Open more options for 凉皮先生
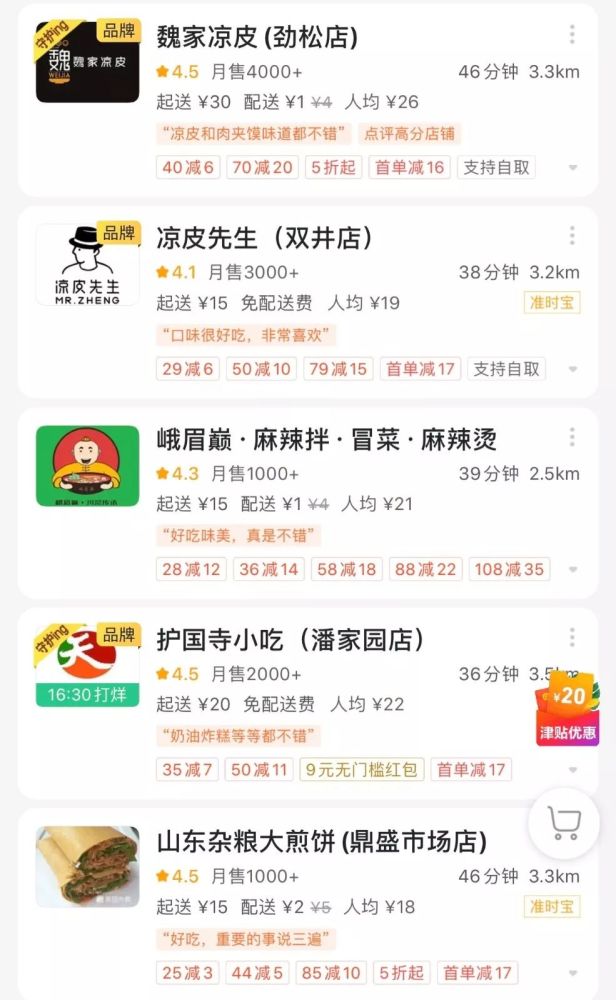The width and height of the screenshot is (616, 1000). tap(572, 236)
